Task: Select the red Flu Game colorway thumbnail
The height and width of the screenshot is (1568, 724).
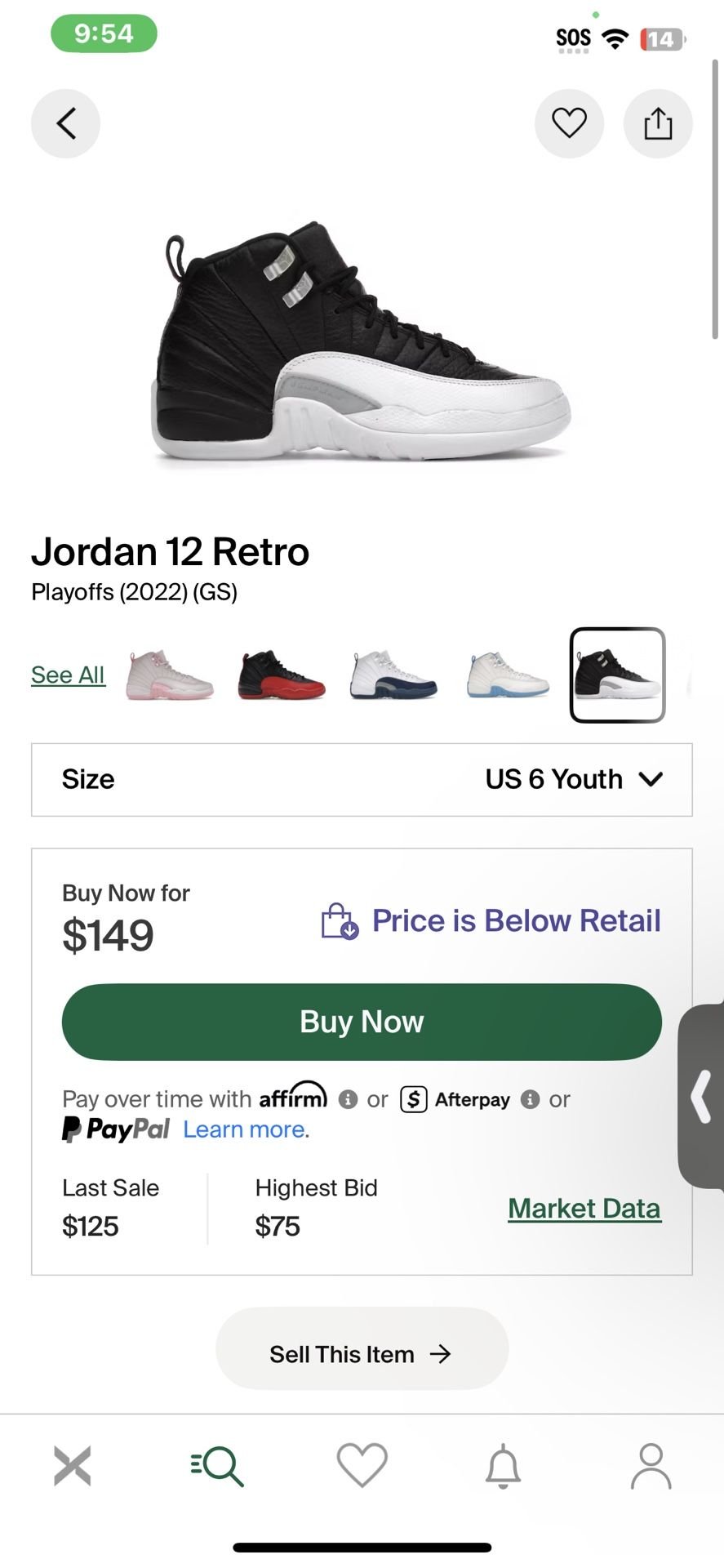Action: [x=281, y=675]
